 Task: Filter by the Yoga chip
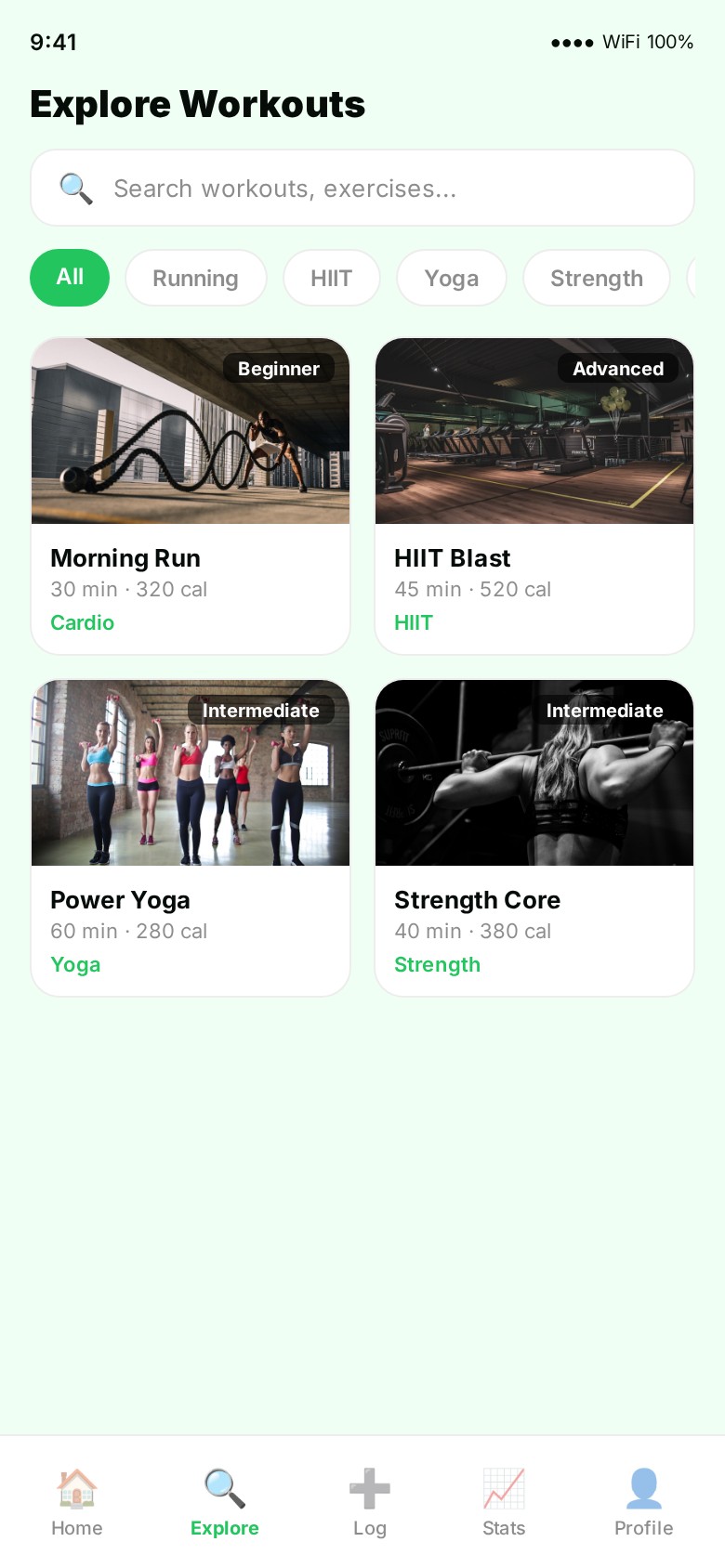point(451,278)
